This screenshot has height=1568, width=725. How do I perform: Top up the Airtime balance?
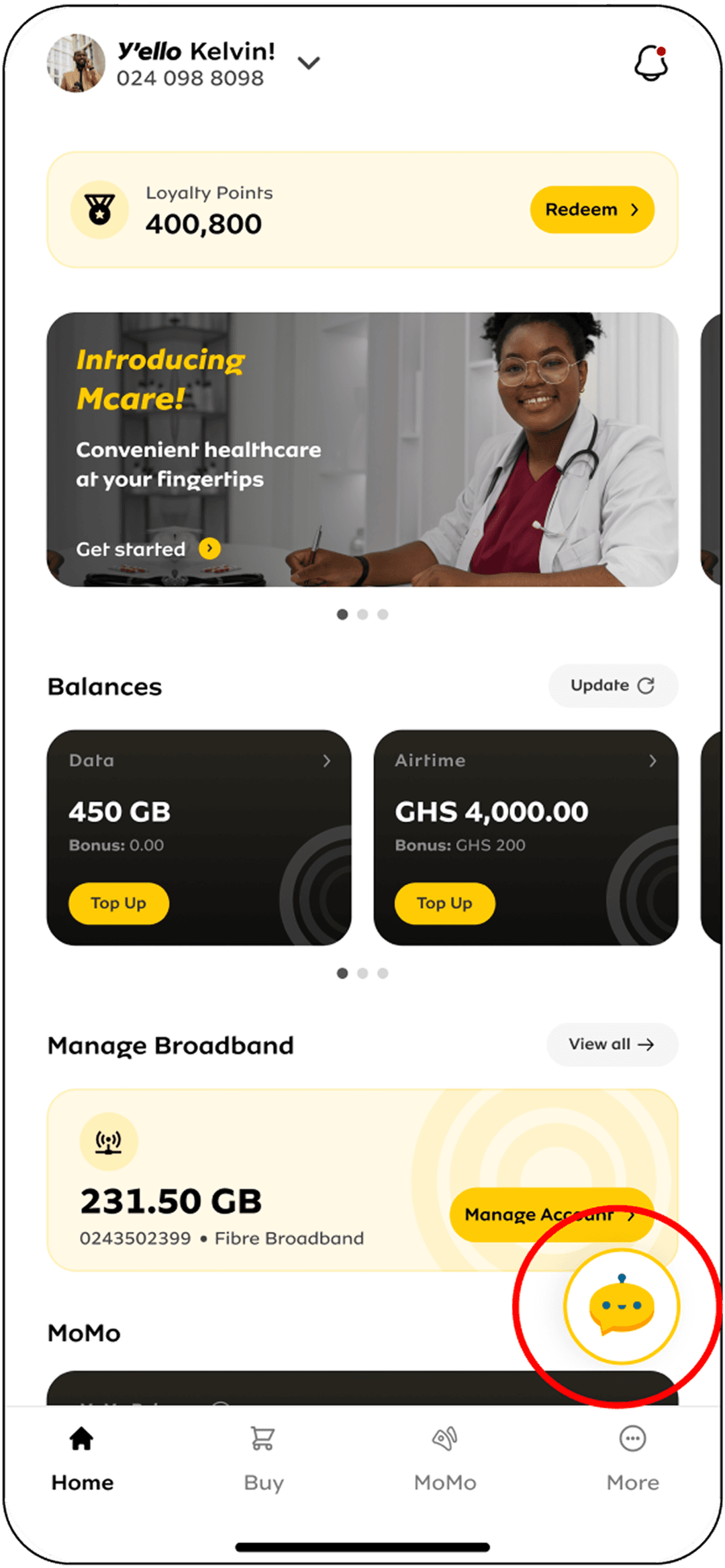click(444, 903)
